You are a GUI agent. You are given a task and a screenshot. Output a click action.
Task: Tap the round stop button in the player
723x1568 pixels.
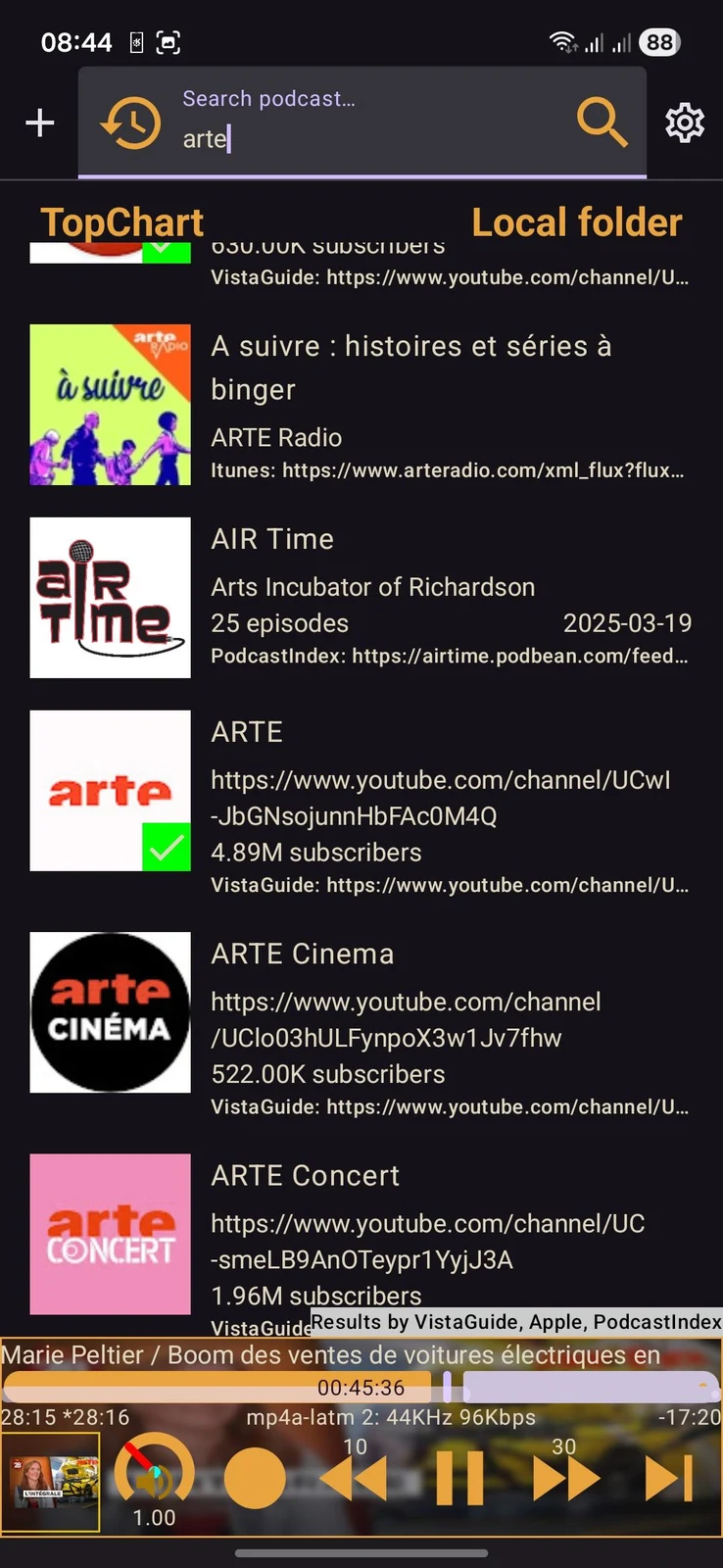(x=255, y=1478)
